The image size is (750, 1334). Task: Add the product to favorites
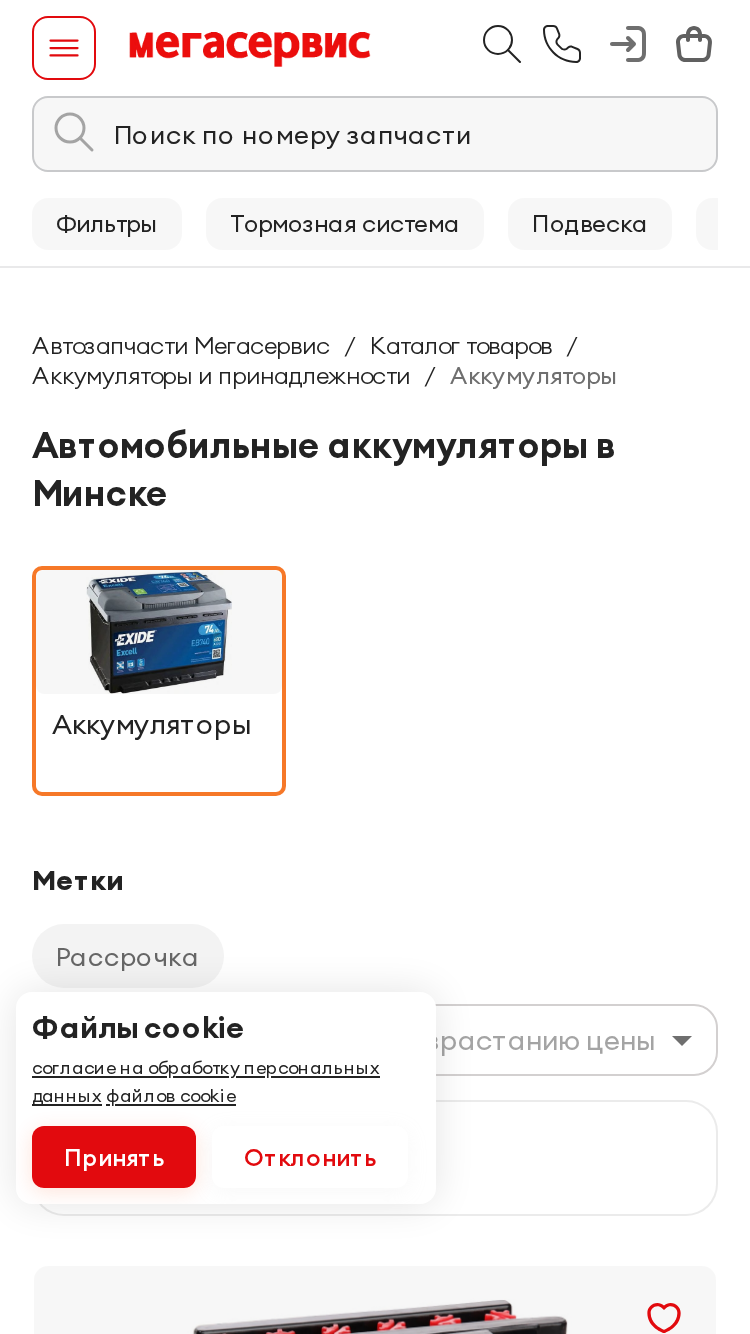(x=664, y=1317)
